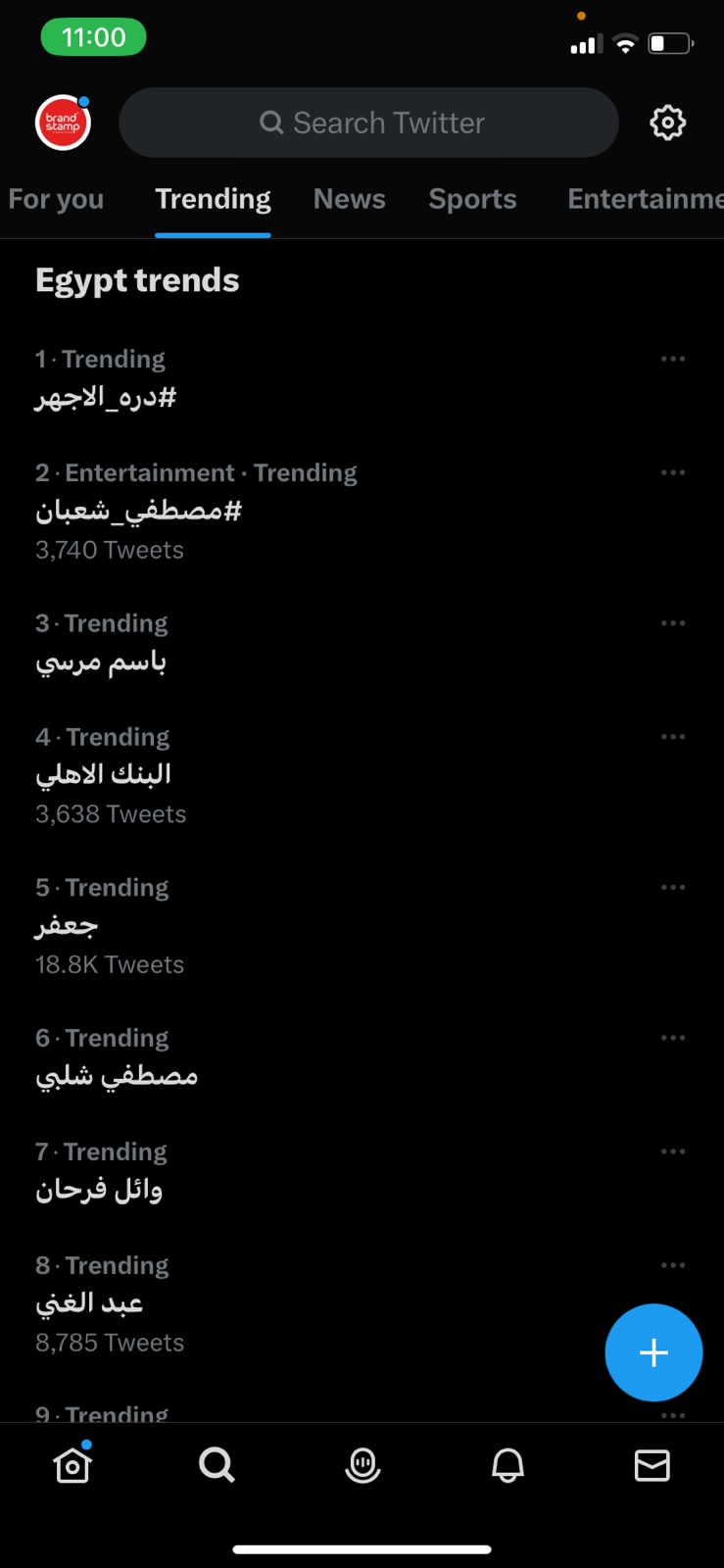Switch to the Entertainment tab

click(x=642, y=199)
